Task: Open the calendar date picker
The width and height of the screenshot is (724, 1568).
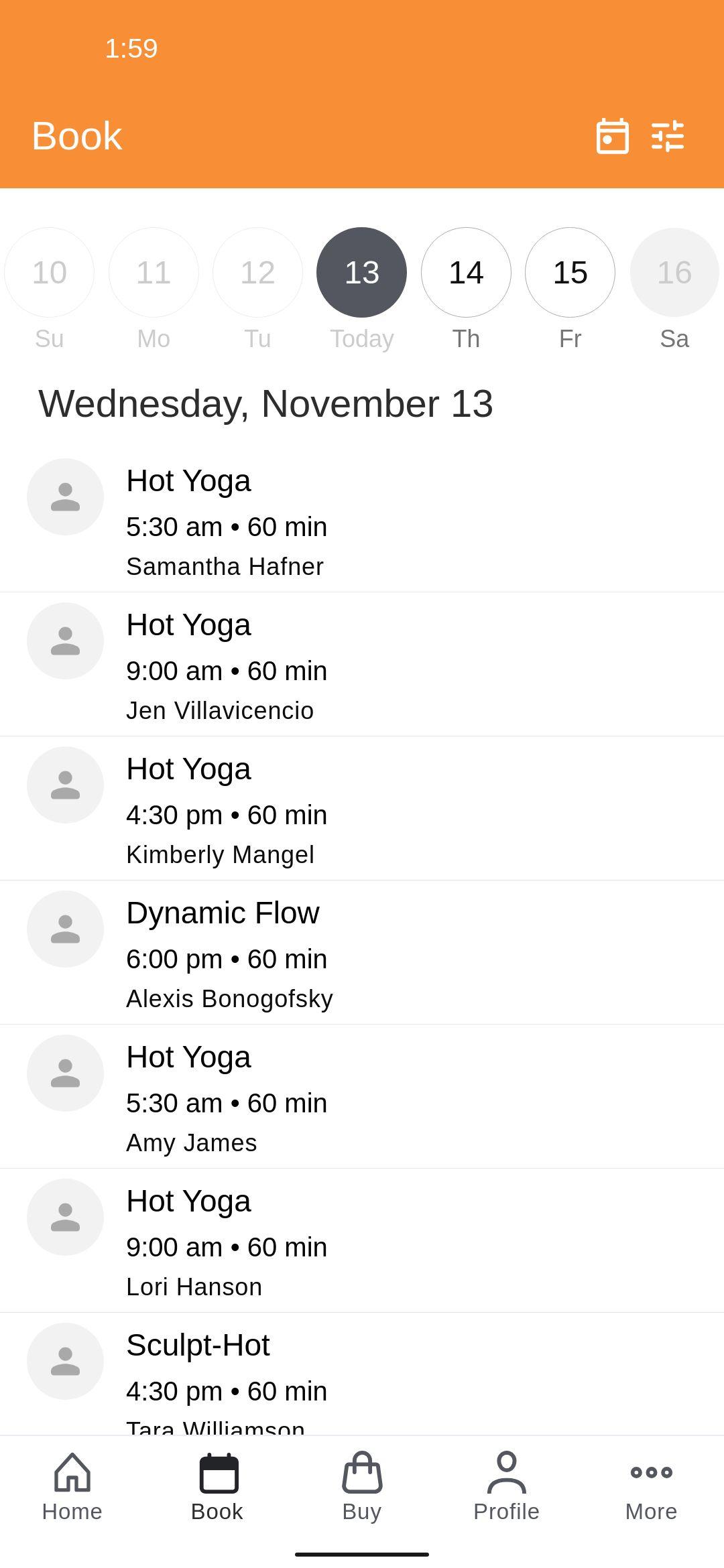Action: tap(612, 136)
